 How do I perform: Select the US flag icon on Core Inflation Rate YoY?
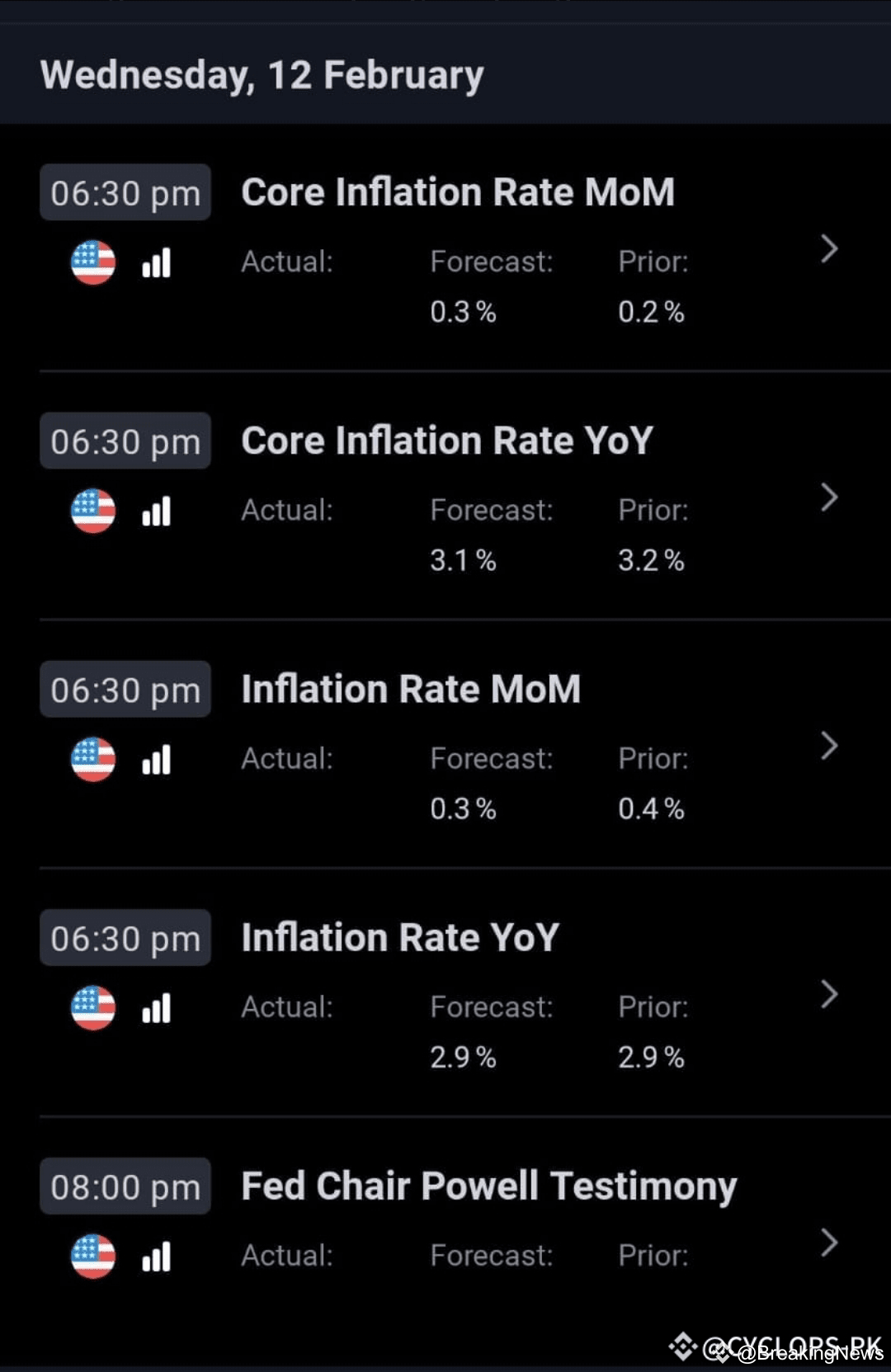click(x=92, y=512)
